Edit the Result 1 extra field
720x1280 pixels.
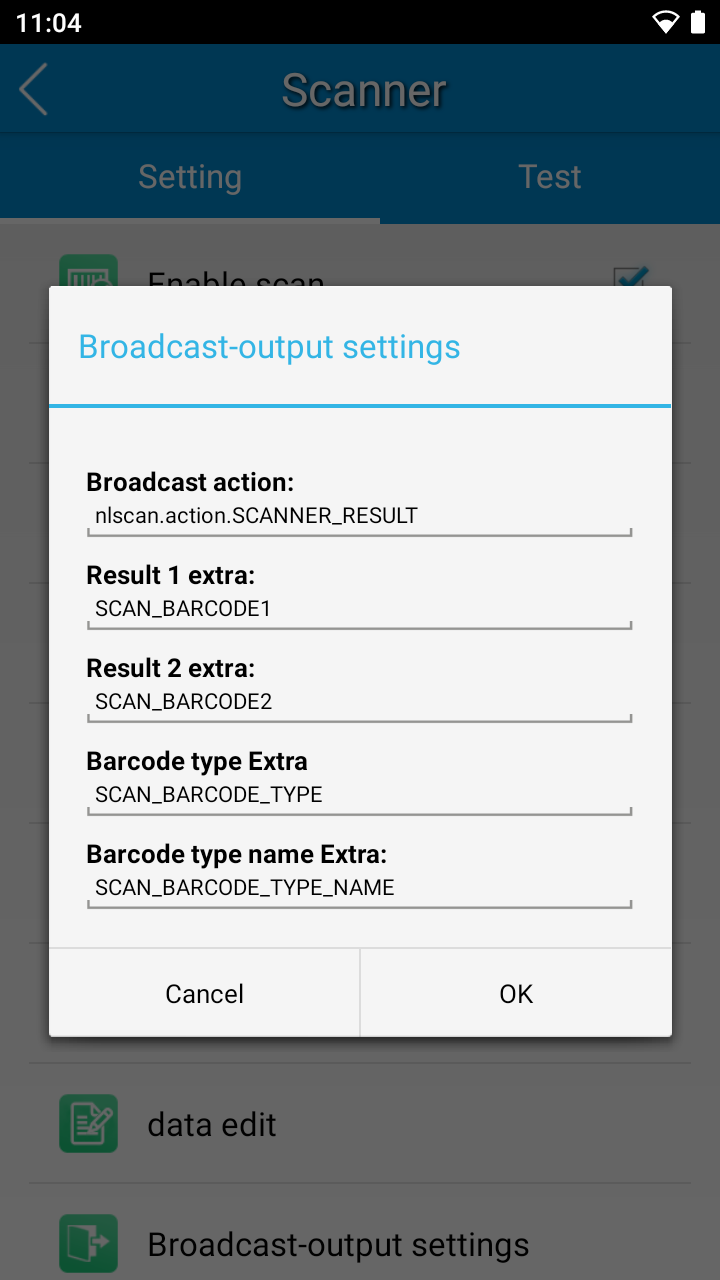[359, 609]
